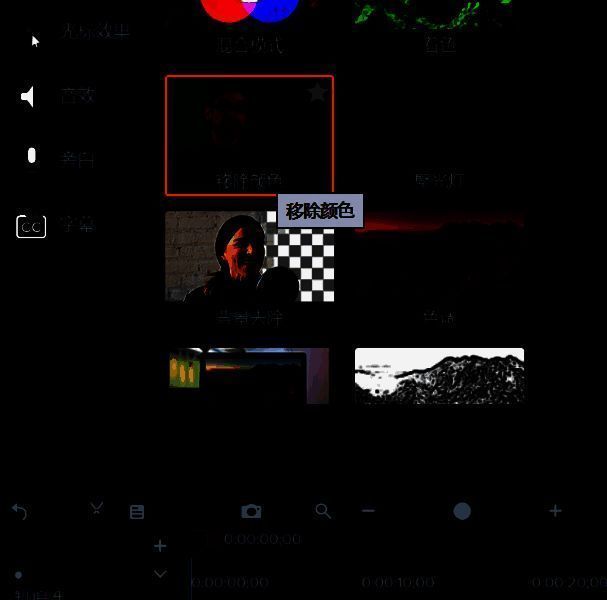Open the black-and-white mountain sketch effect
The height and width of the screenshot is (600, 607).
pos(439,376)
